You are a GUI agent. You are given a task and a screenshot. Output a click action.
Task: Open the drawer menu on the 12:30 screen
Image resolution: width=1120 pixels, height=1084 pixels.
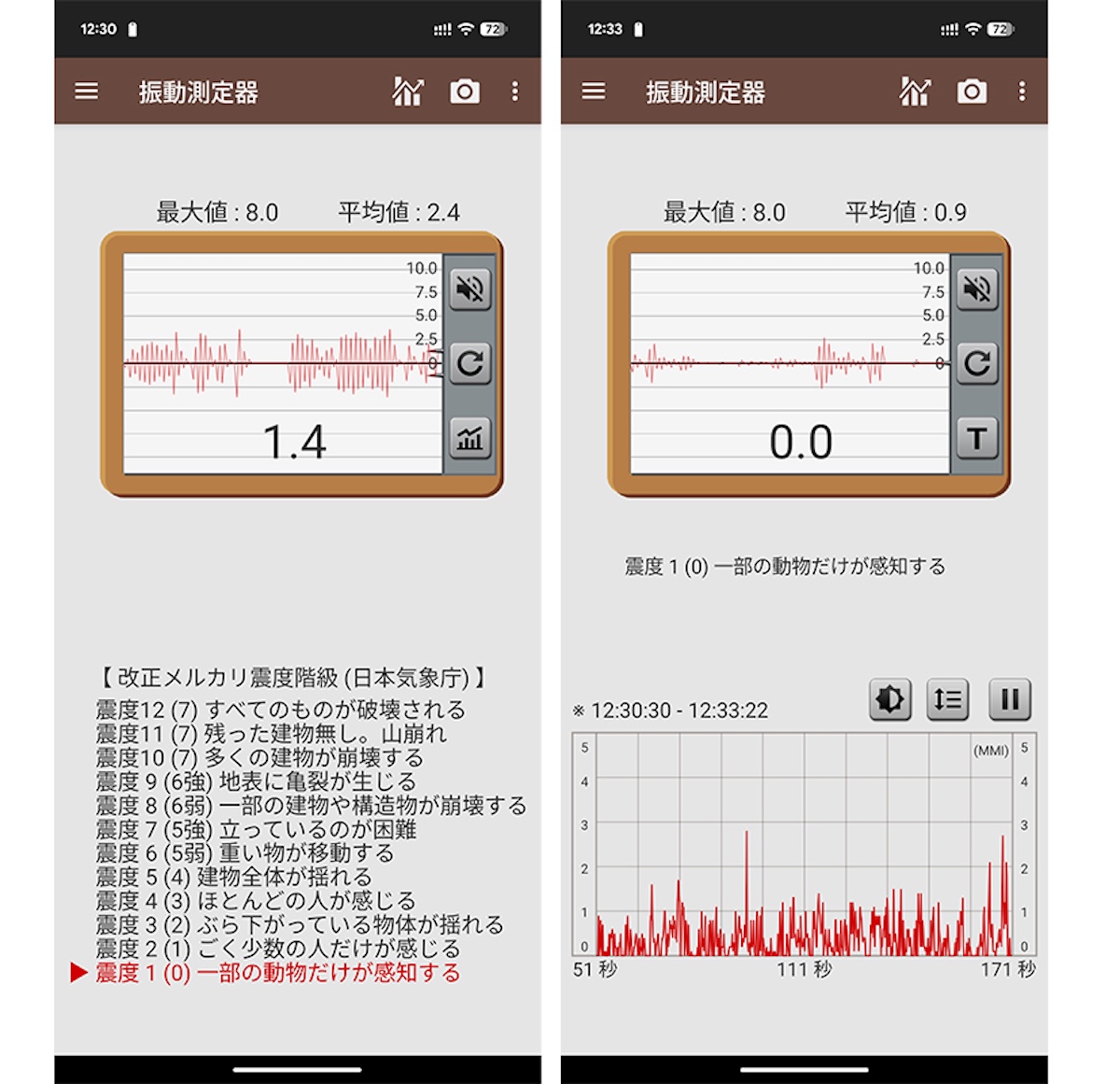point(87,92)
